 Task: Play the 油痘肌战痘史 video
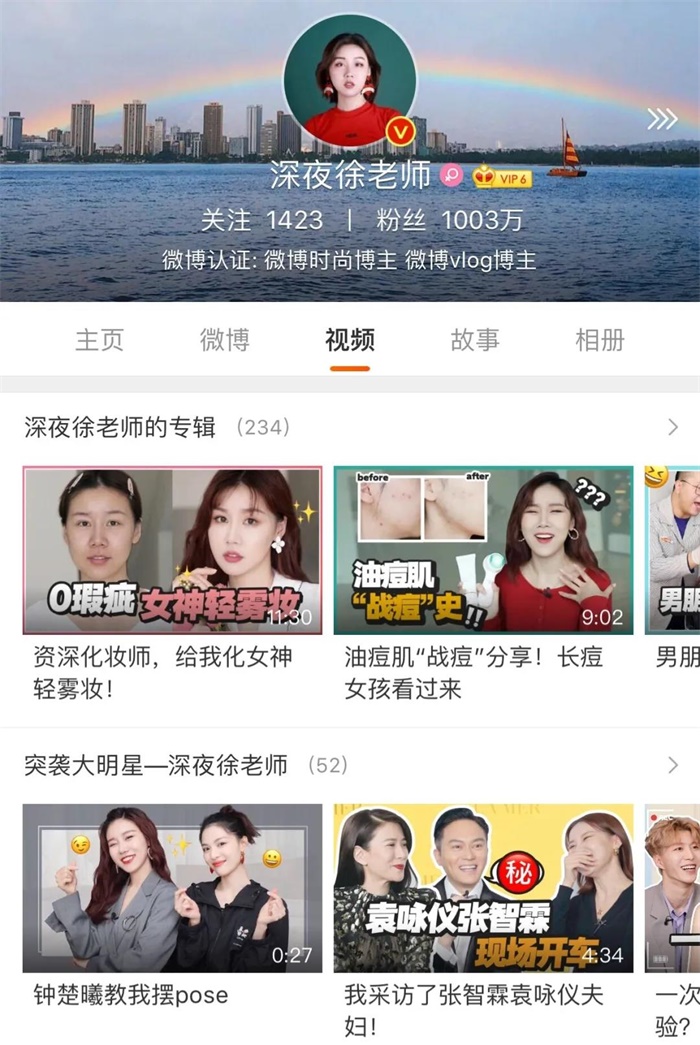[483, 550]
